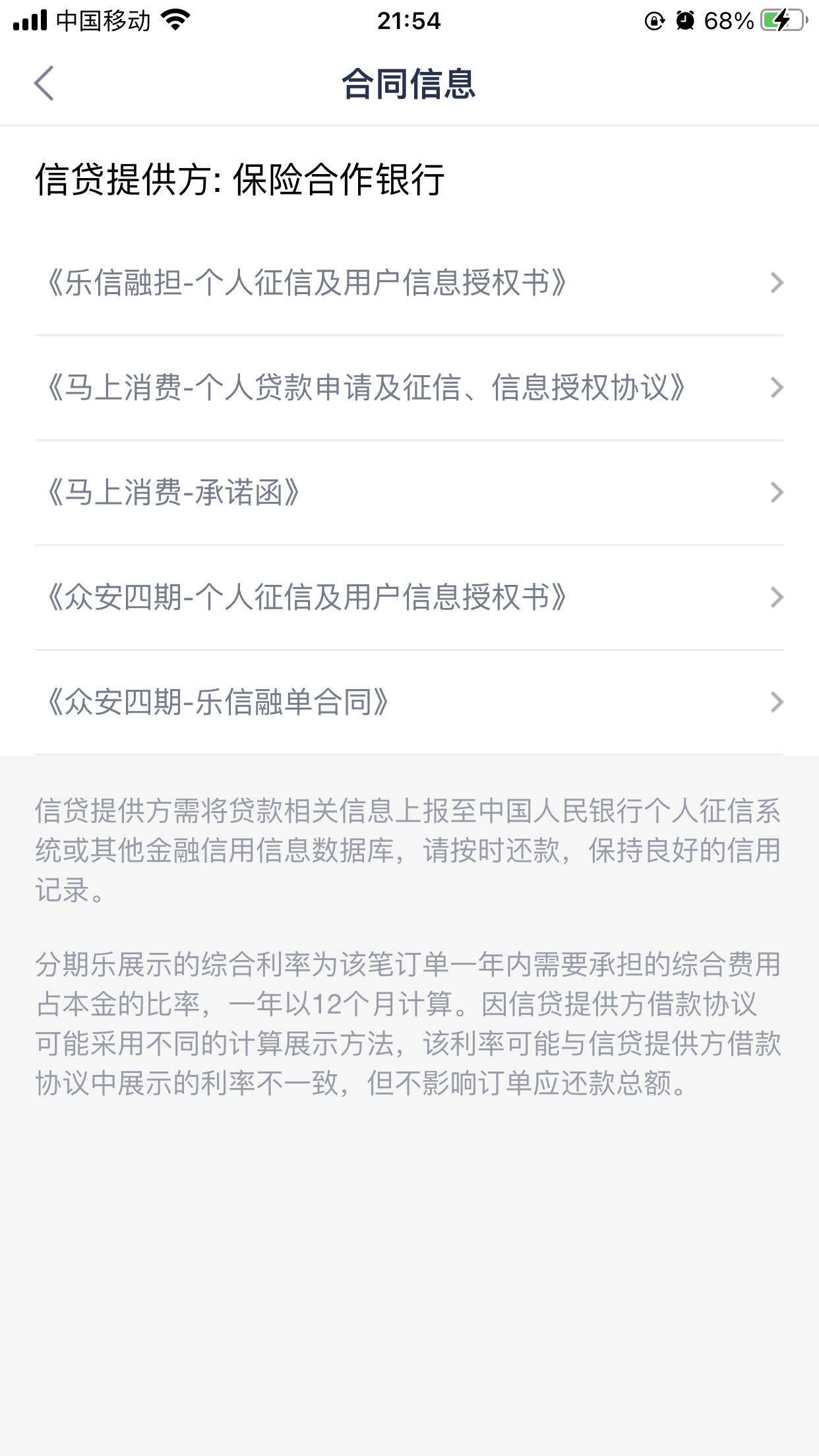
Task: View the 《马上消费-承诺函》 document
Action: (x=171, y=491)
